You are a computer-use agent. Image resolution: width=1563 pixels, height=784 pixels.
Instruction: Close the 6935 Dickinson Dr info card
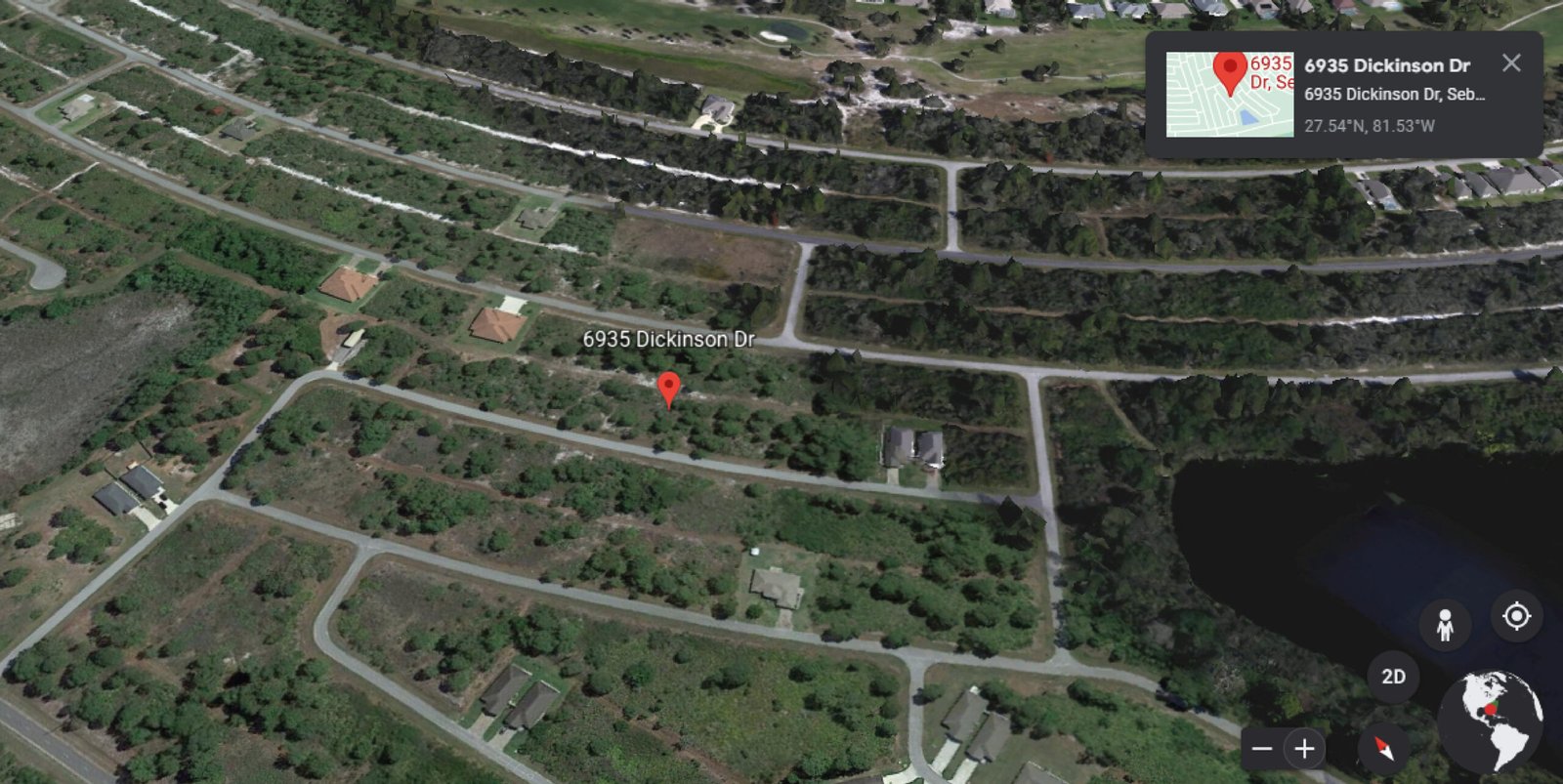pyautogui.click(x=1511, y=63)
